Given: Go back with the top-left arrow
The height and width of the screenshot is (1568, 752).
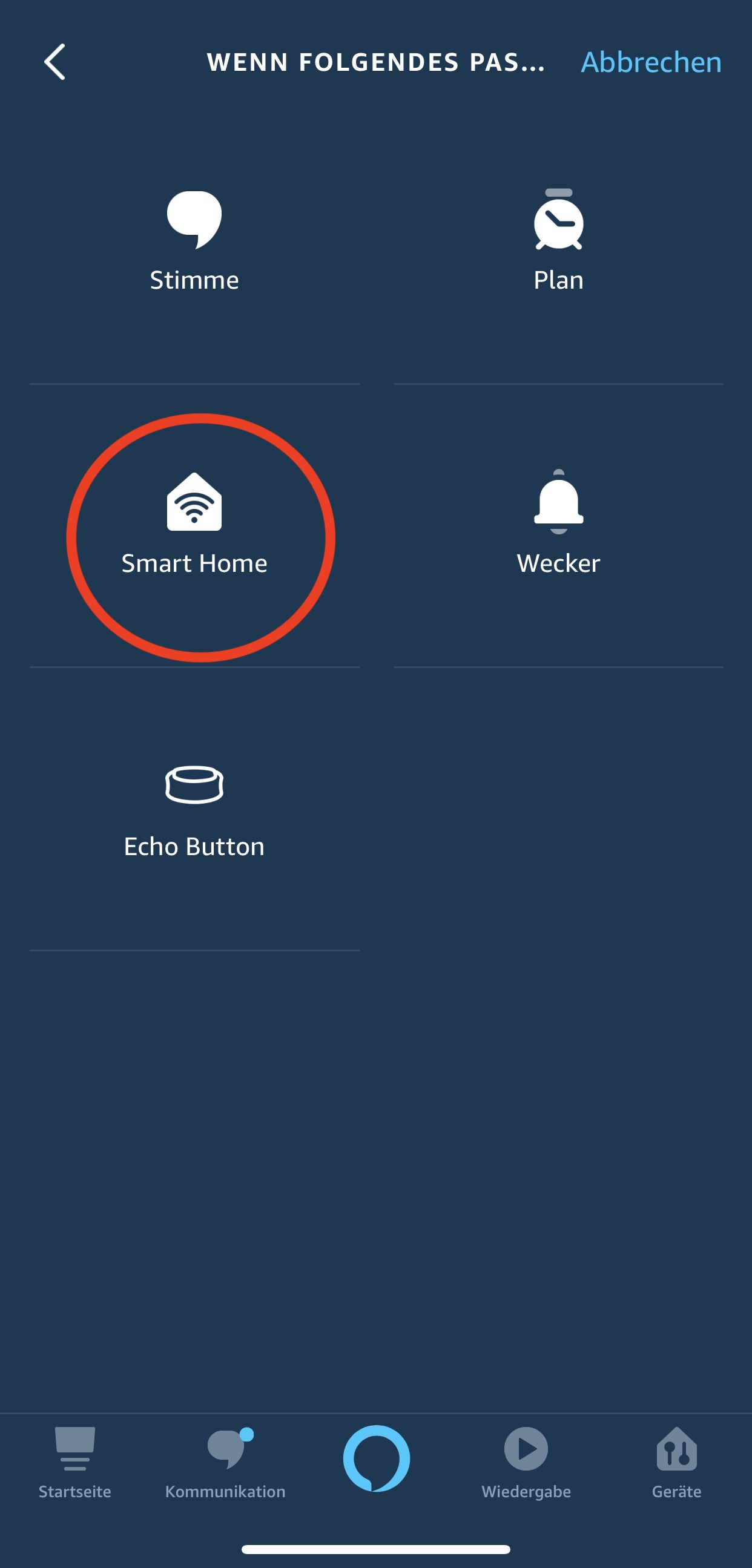Looking at the screenshot, I should [x=55, y=62].
